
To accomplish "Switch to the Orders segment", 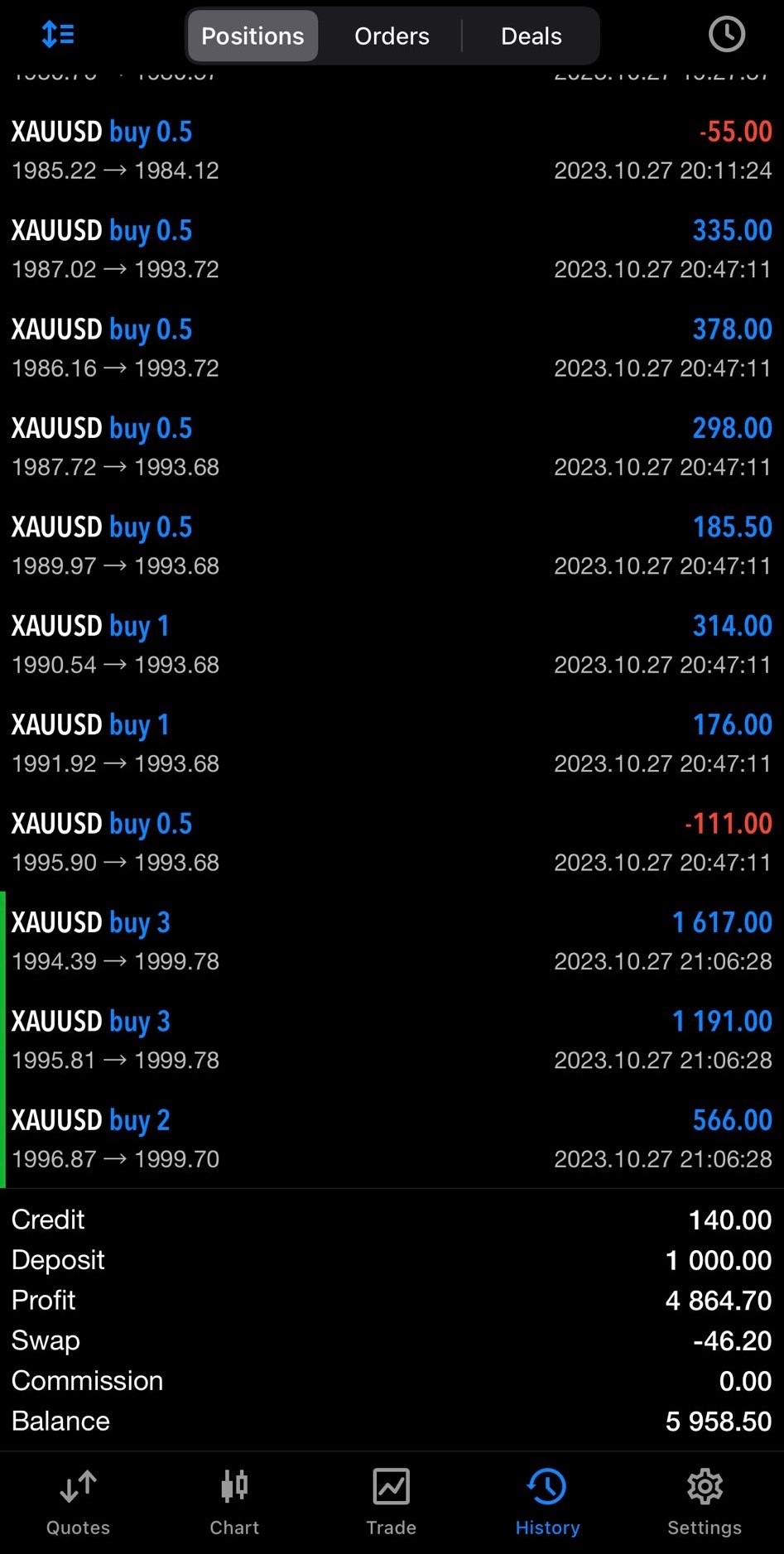I will pyautogui.click(x=392, y=36).
